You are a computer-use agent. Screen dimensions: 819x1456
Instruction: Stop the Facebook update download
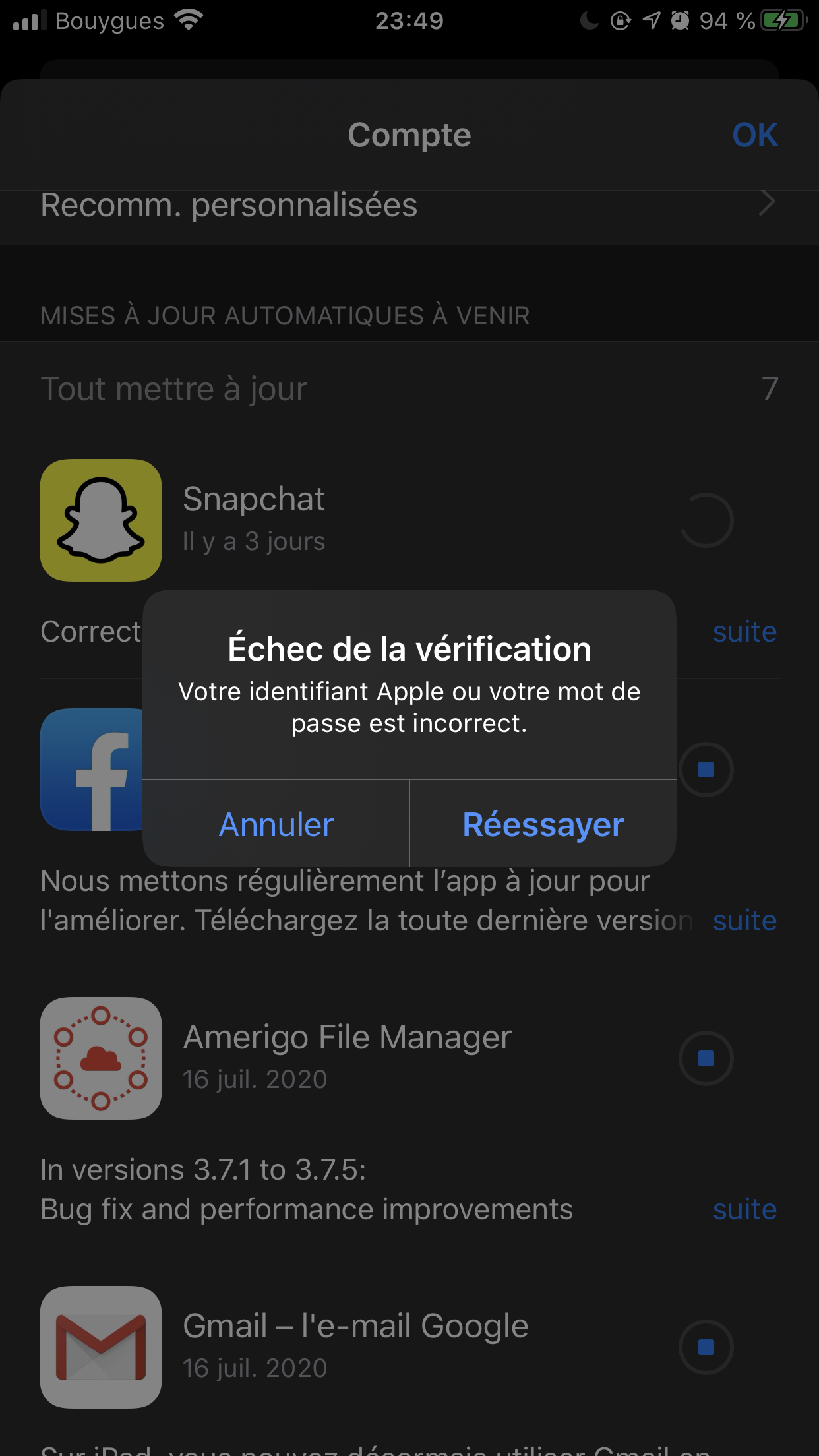pyautogui.click(x=706, y=770)
